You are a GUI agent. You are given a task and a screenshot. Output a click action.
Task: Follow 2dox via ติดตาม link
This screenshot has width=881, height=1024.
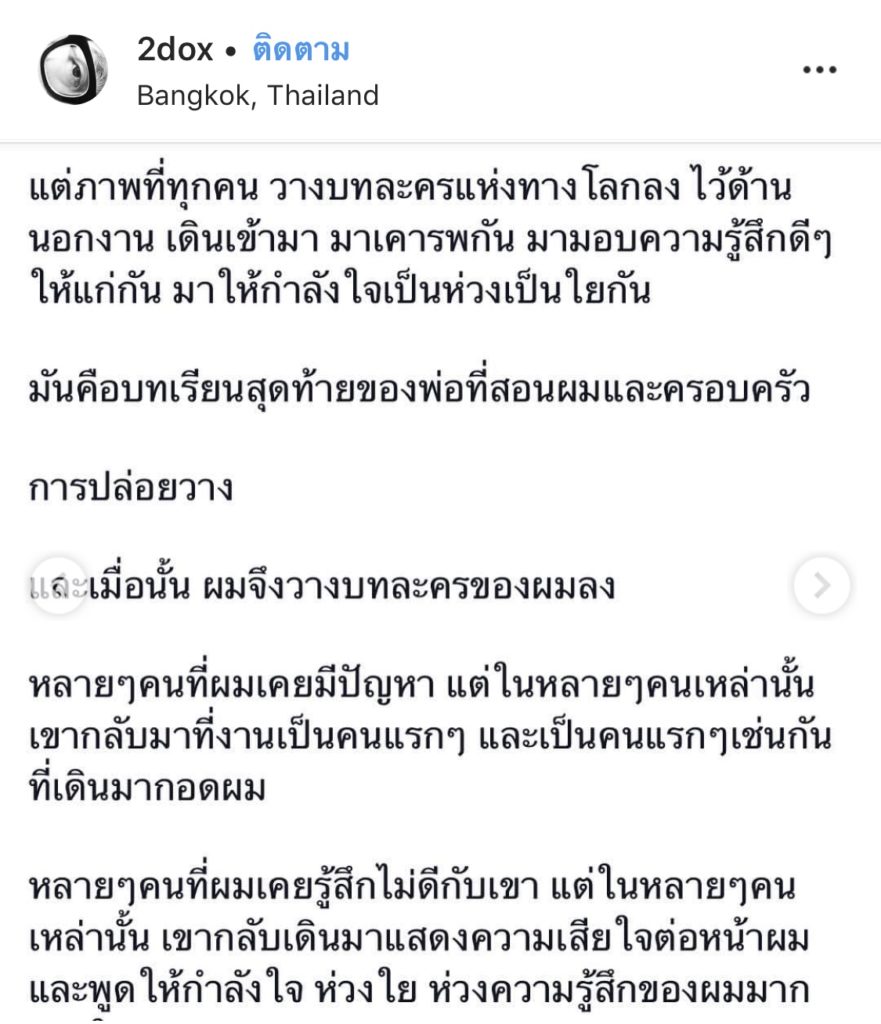click(301, 50)
